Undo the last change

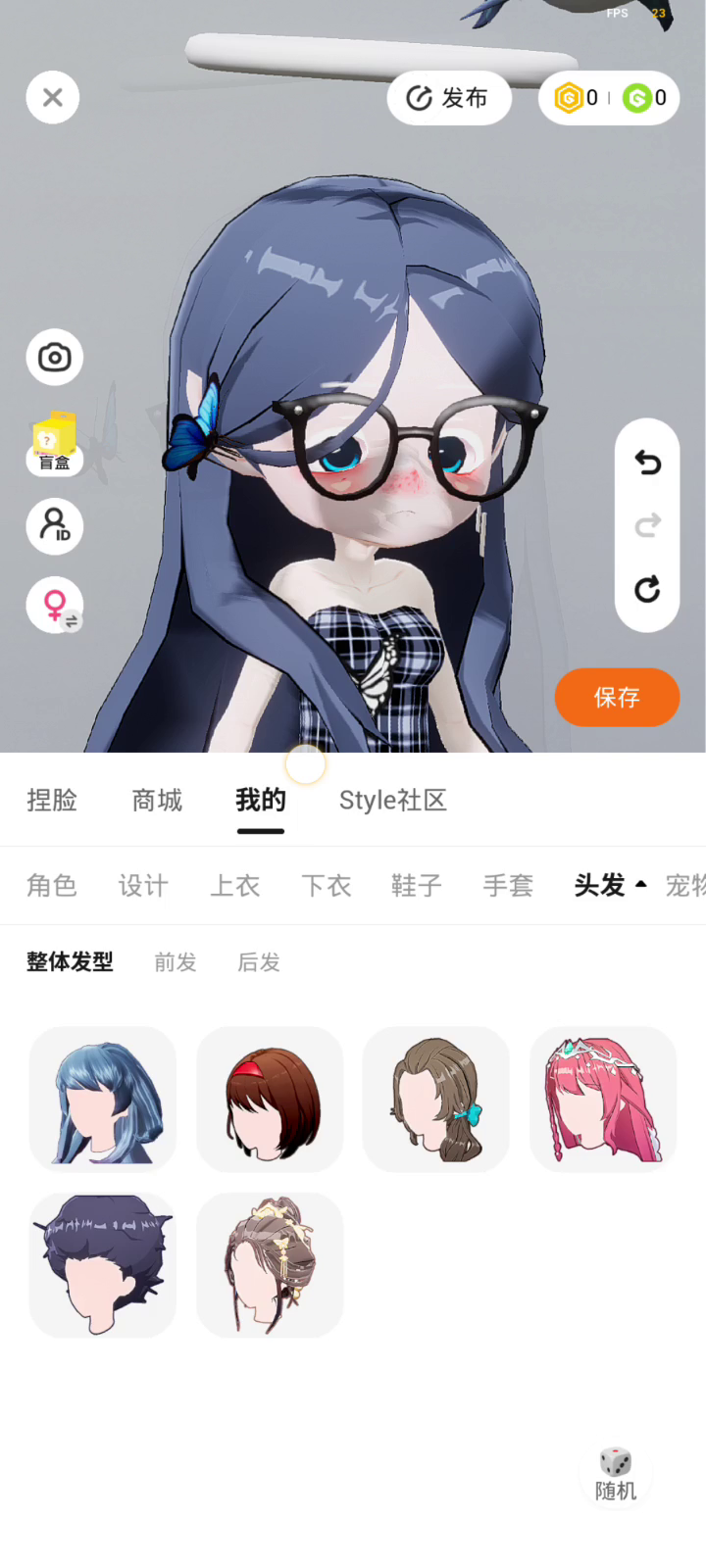[x=647, y=462]
